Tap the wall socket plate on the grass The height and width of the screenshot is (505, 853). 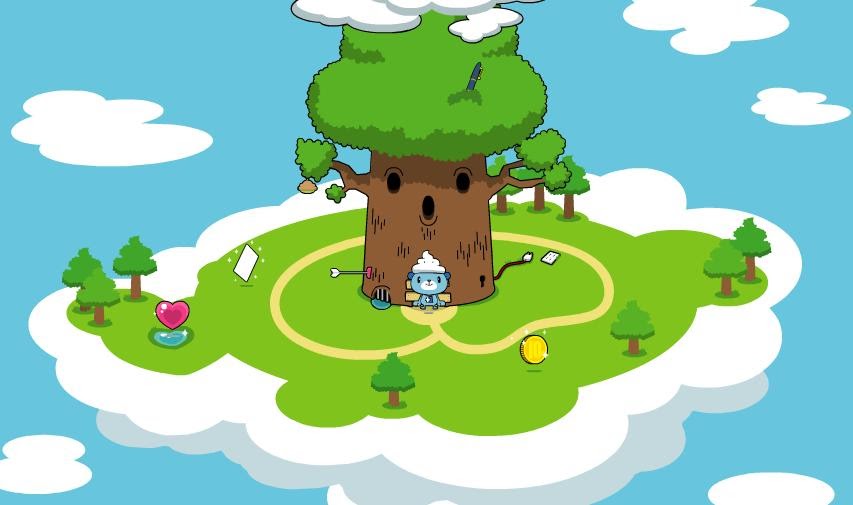pos(551,257)
